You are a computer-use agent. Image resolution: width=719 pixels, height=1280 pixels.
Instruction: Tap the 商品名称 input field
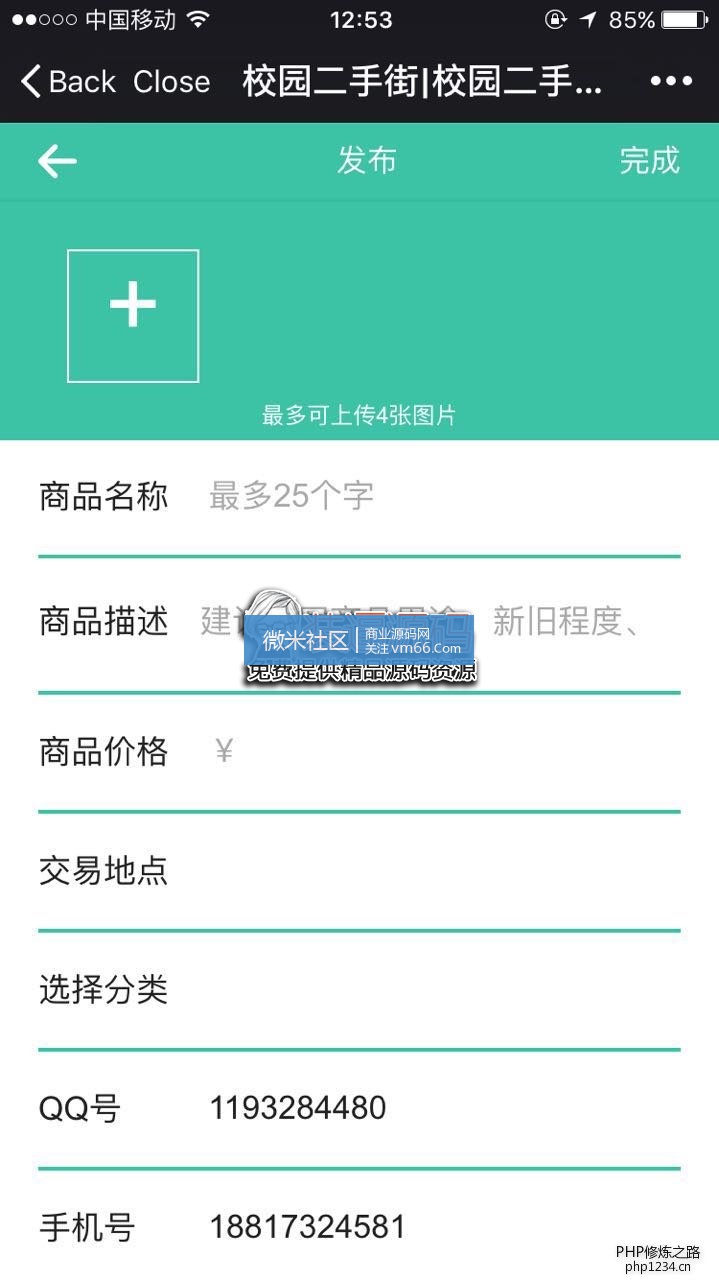tap(440, 496)
